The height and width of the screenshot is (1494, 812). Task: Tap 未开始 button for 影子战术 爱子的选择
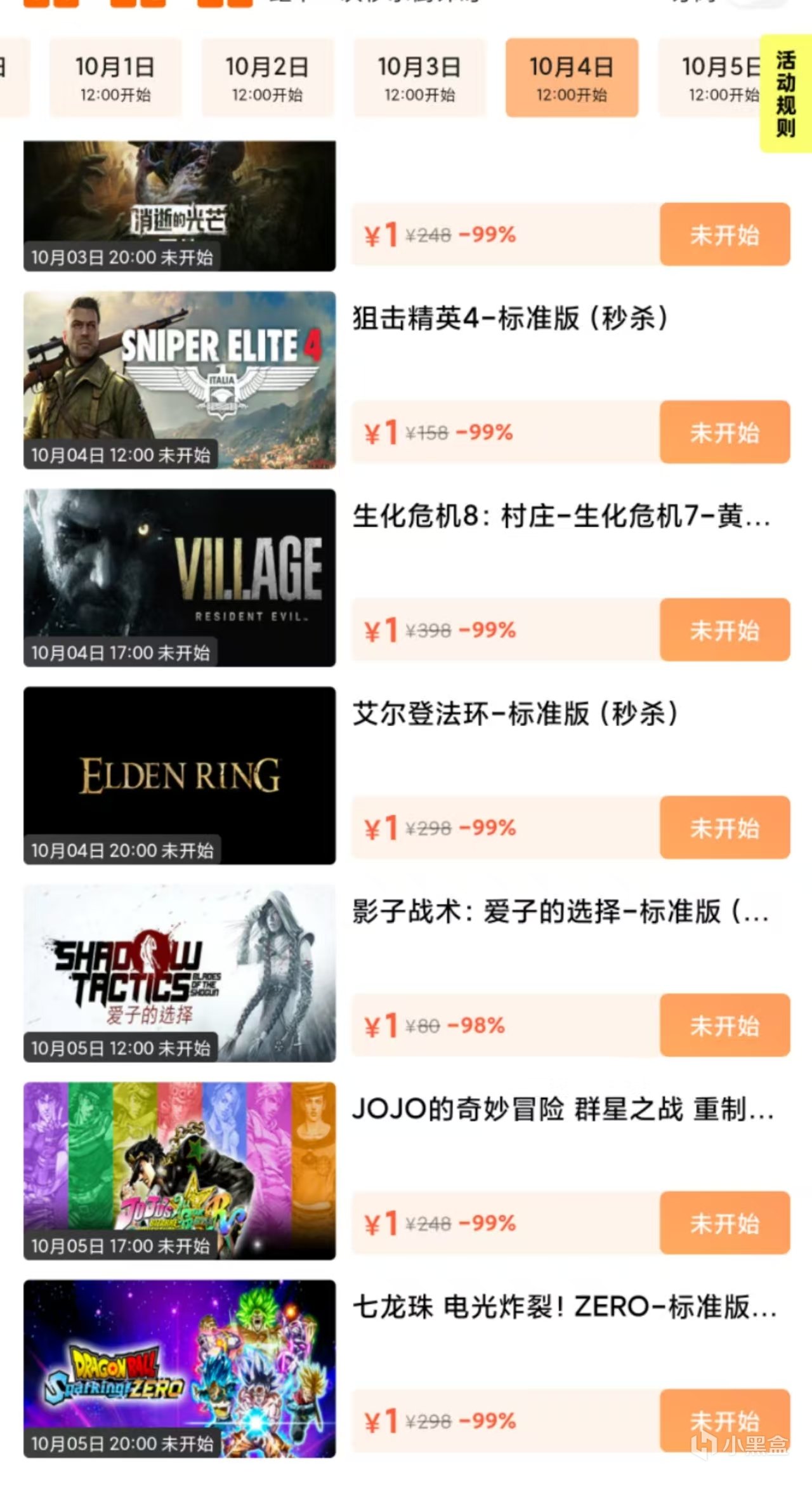(724, 1026)
